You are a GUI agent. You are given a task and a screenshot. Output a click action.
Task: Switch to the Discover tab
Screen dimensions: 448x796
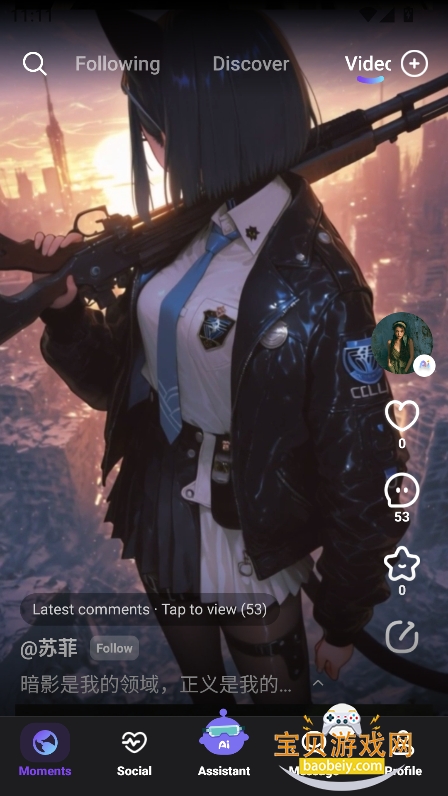pos(250,64)
